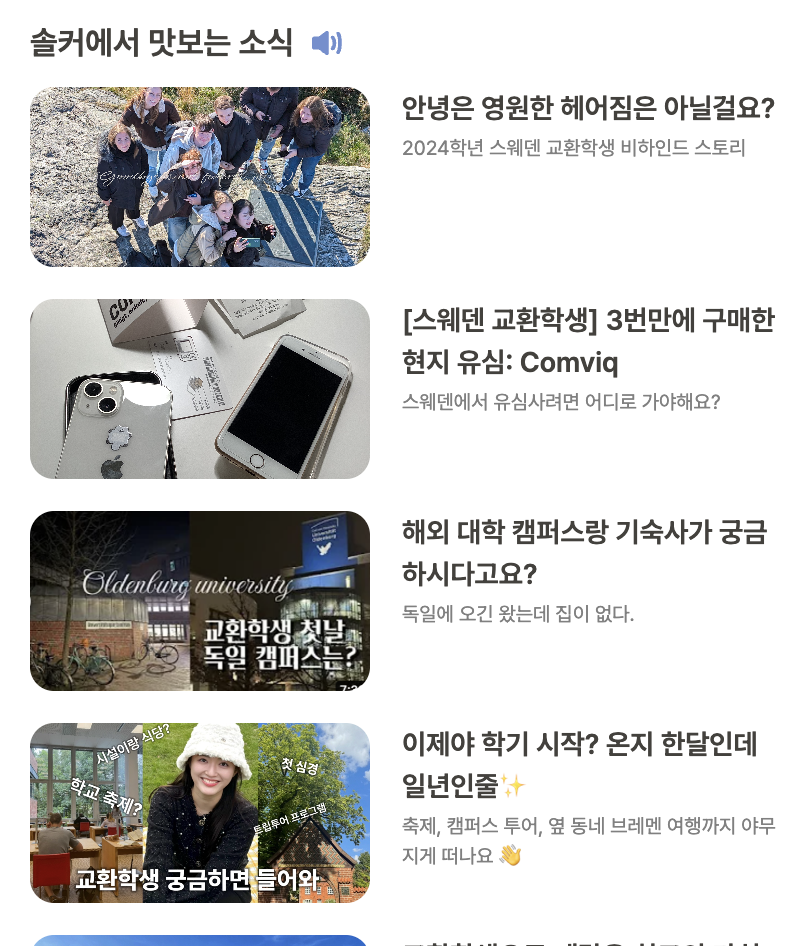Tap the speaker icon beside 솔커에서 맛보는 소식
Image resolution: width=812 pixels, height=946 pixels.
[x=326, y=43]
